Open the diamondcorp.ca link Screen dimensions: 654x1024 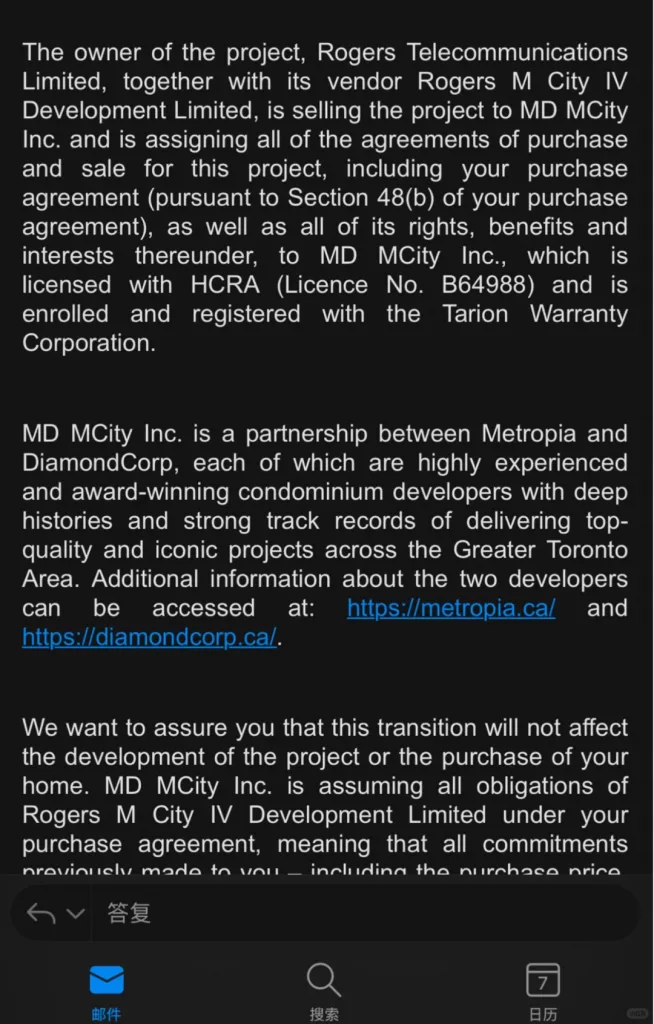[150, 637]
